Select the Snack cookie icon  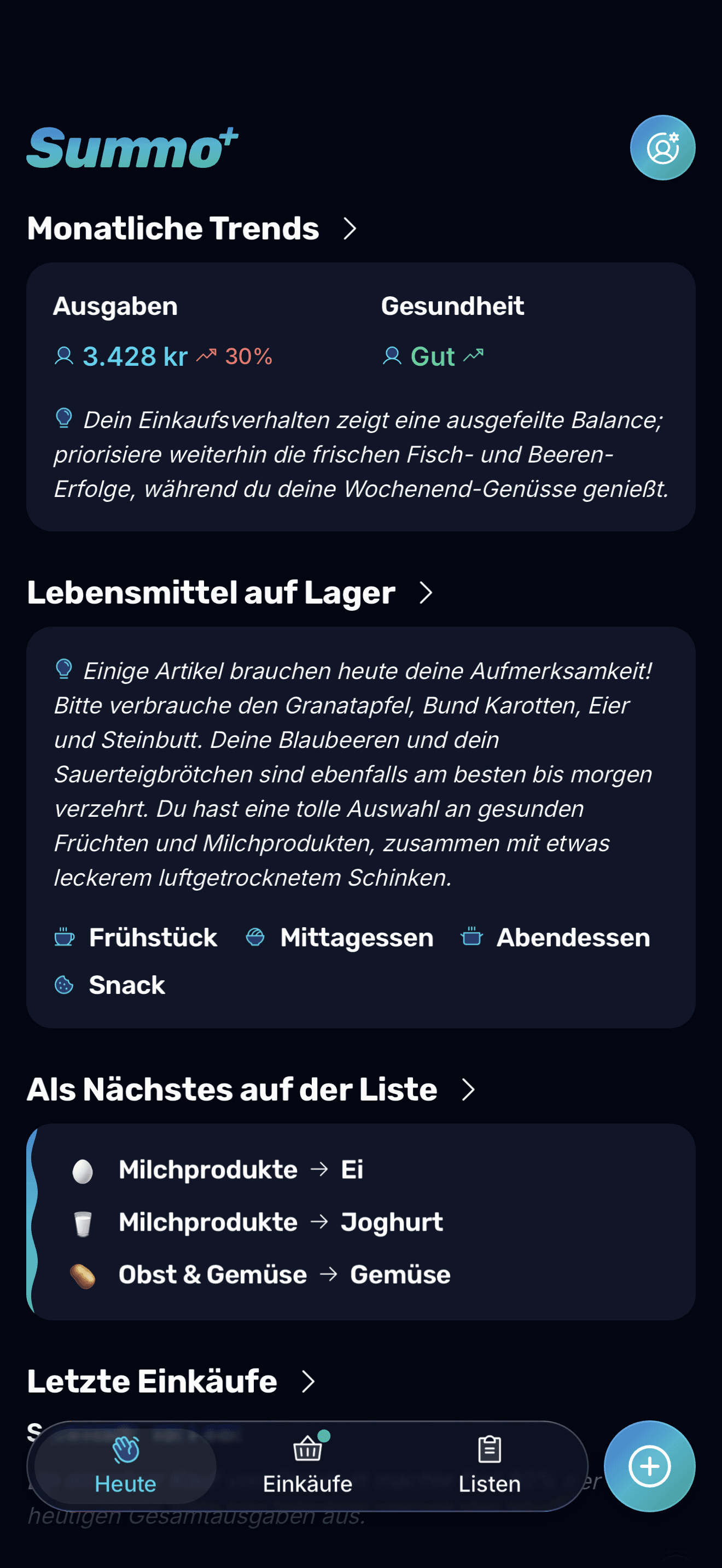[x=65, y=984]
